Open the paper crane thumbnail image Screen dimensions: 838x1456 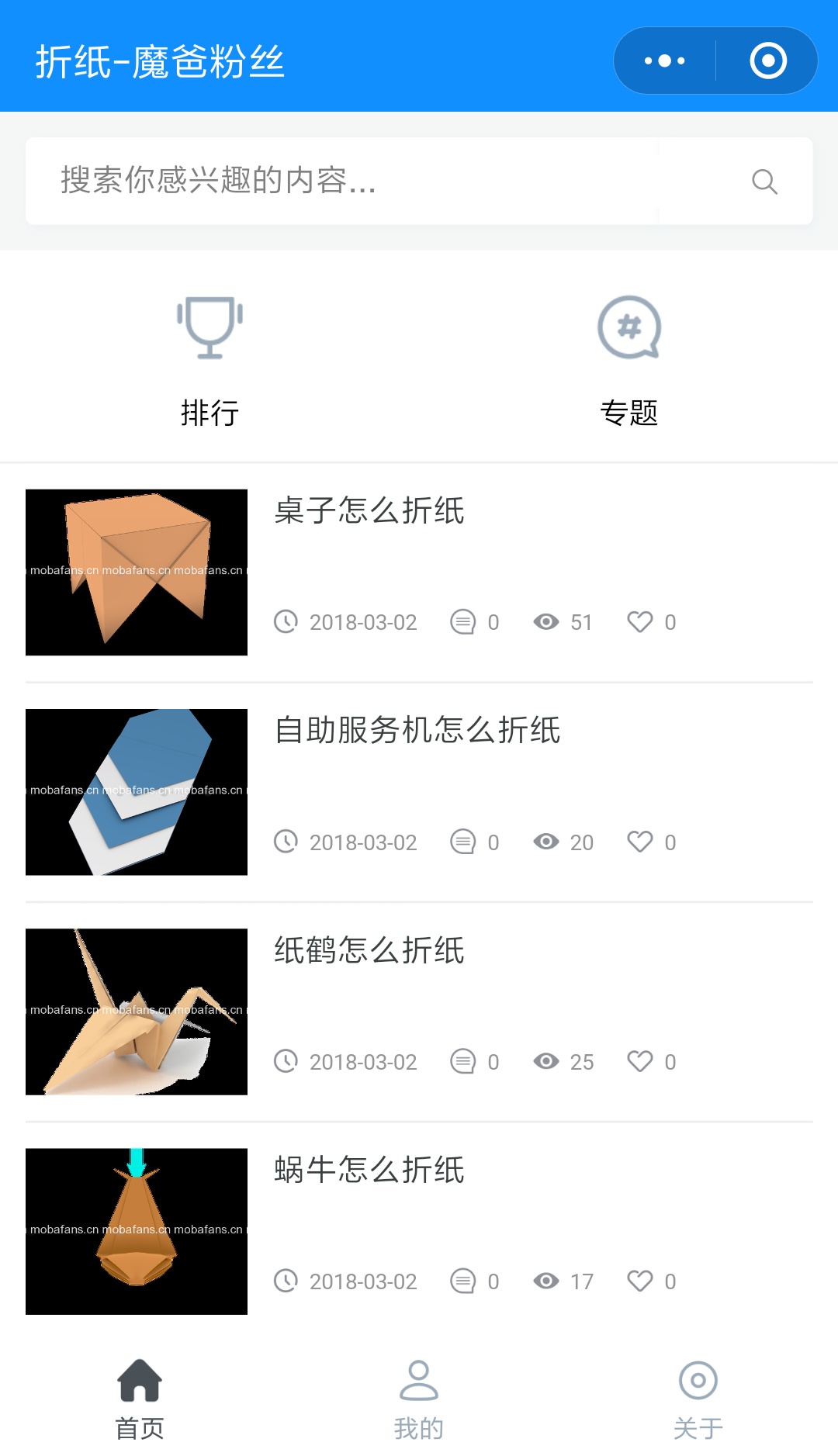pos(137,1012)
